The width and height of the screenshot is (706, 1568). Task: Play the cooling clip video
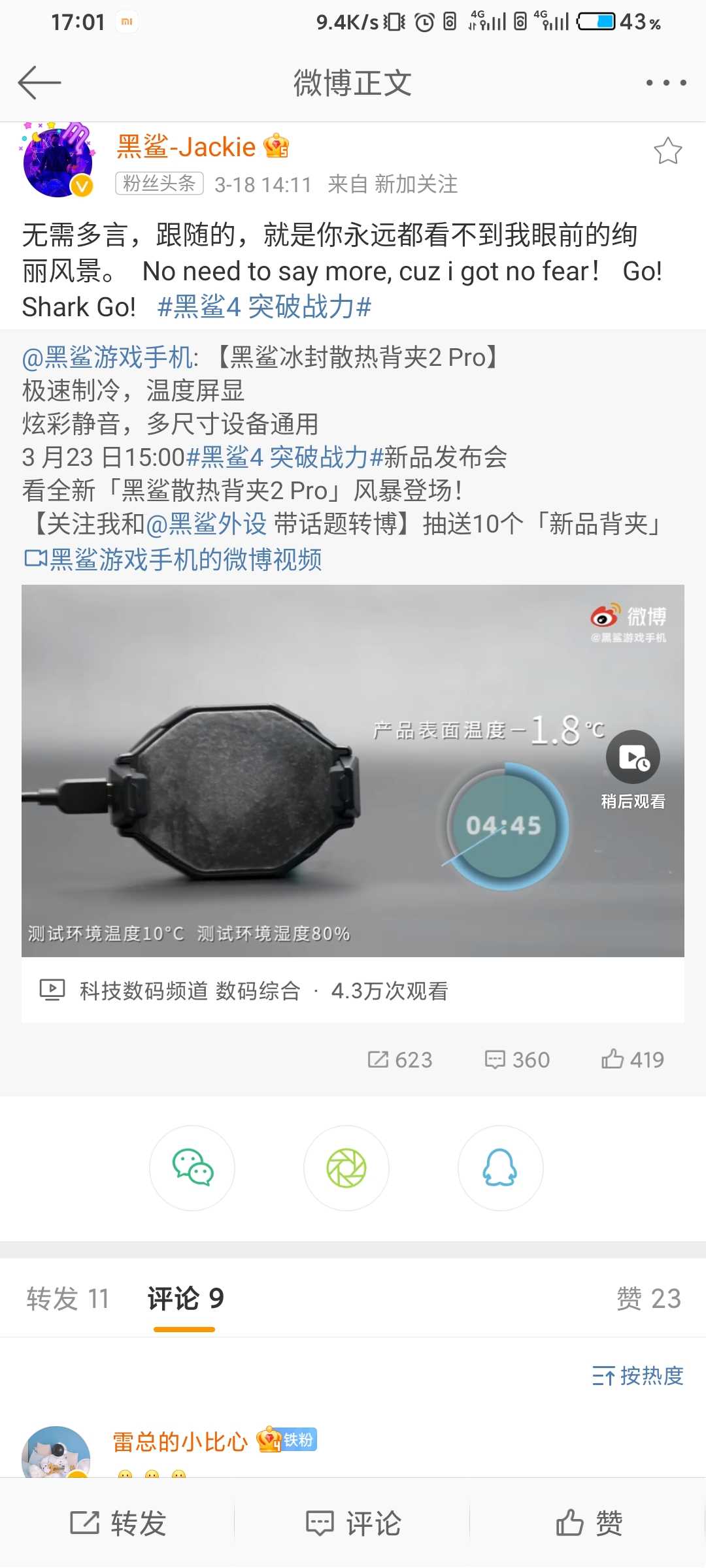tap(353, 771)
